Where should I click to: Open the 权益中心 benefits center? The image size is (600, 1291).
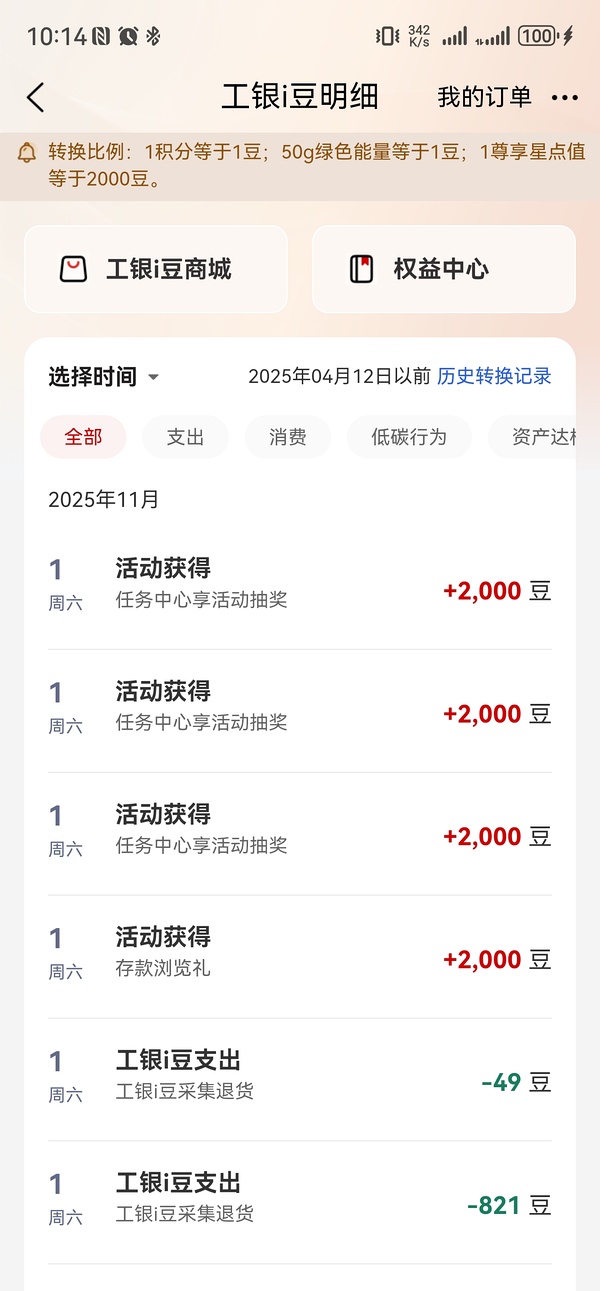click(x=443, y=269)
